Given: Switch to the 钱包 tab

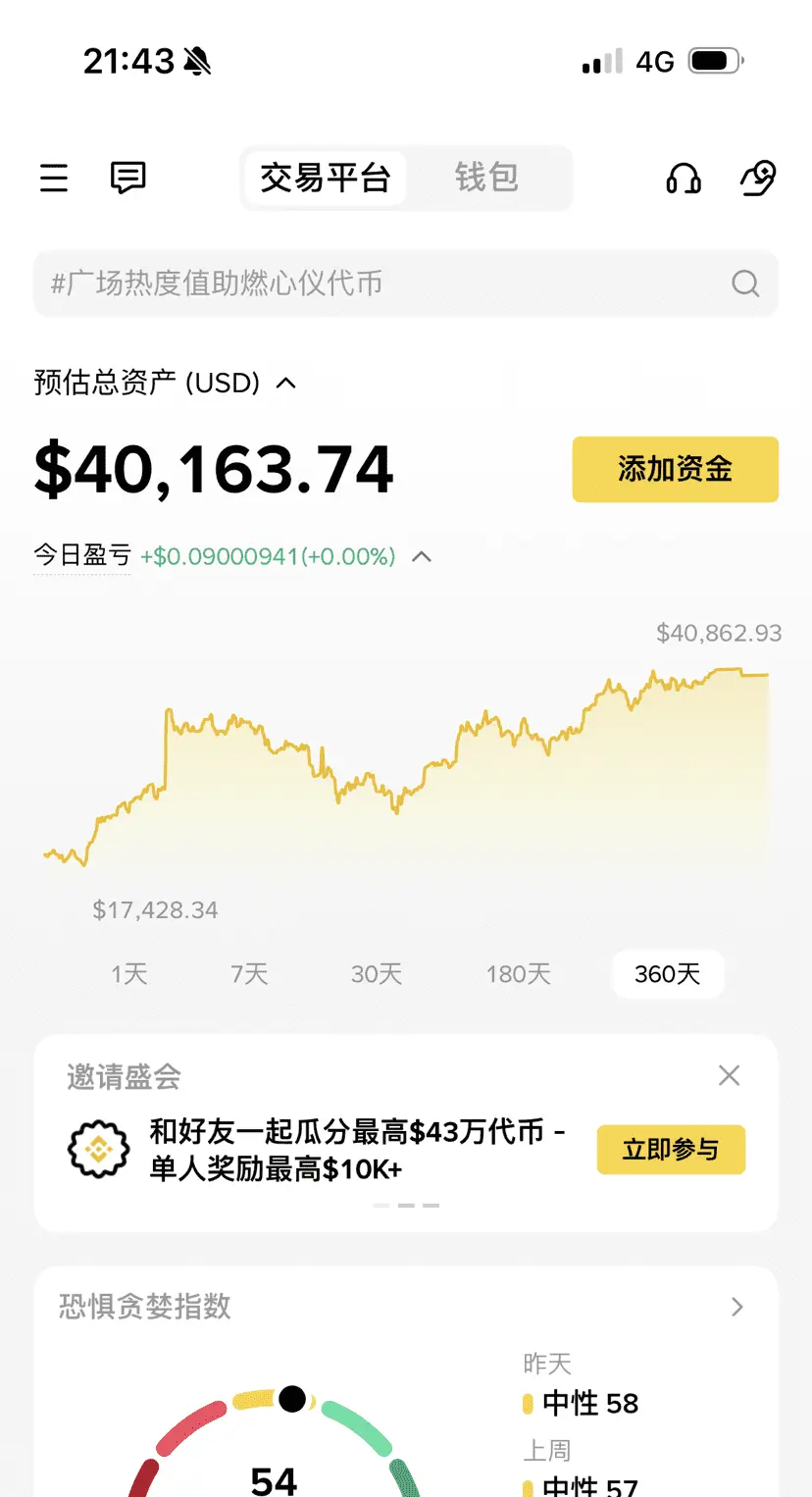Looking at the screenshot, I should click(x=486, y=178).
